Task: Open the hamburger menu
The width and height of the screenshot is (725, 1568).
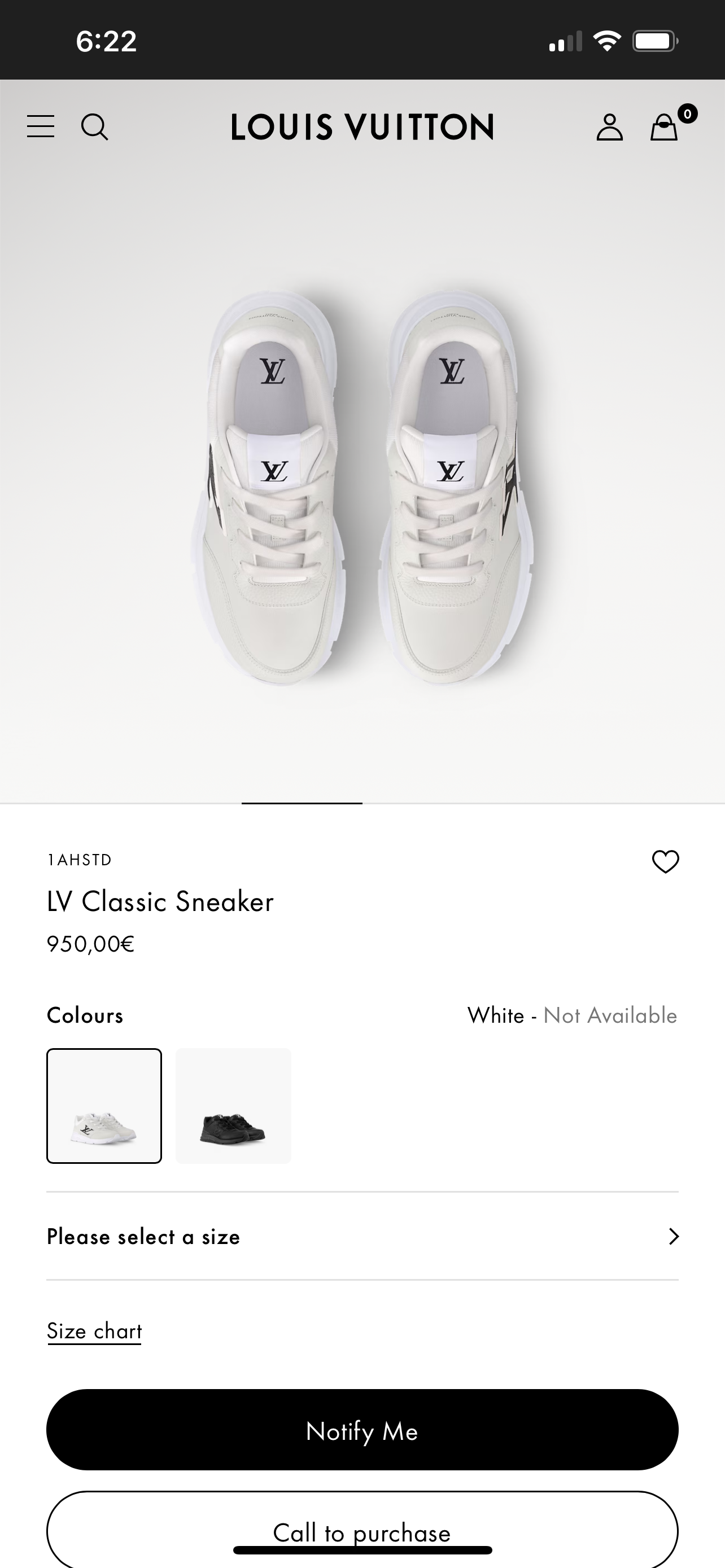Action: (x=41, y=126)
